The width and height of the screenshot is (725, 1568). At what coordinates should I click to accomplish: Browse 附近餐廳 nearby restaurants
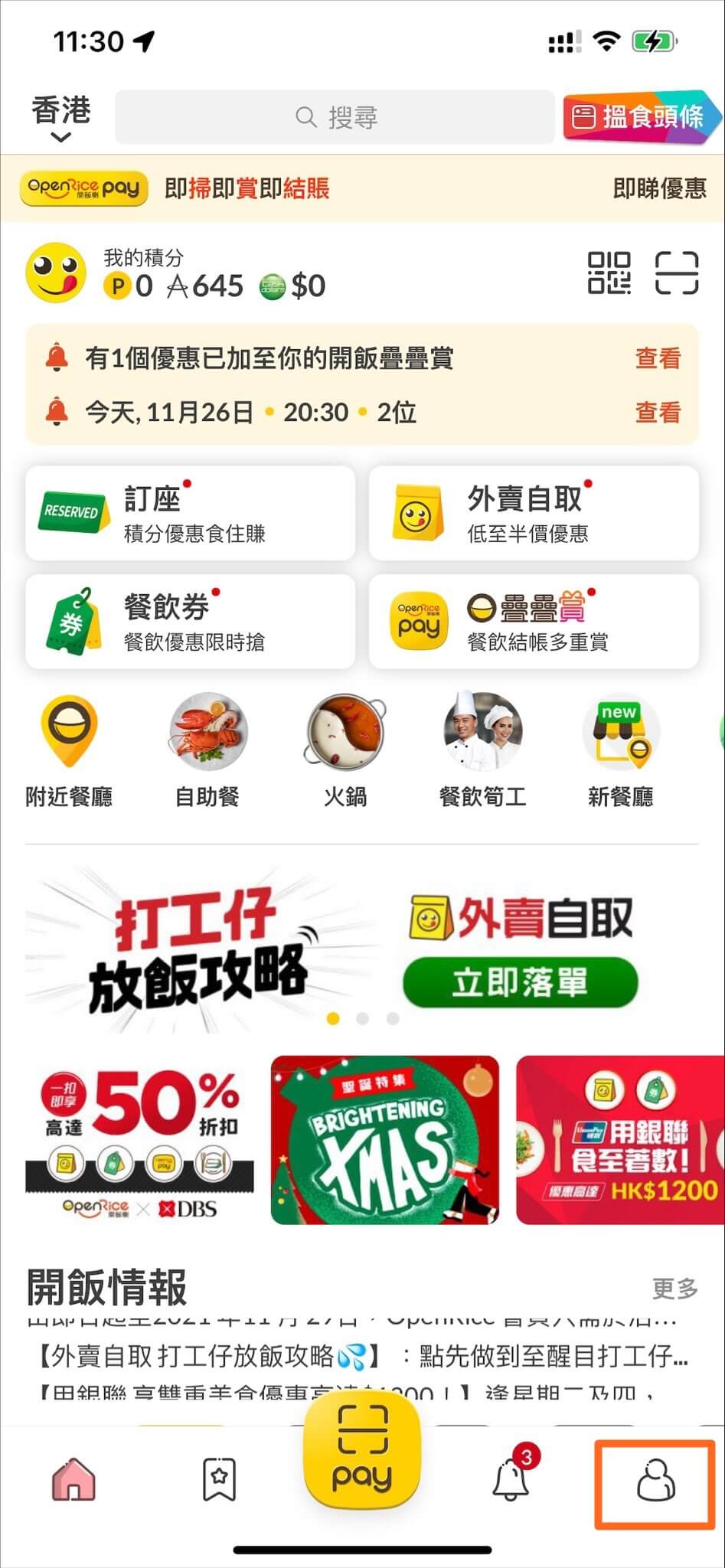pos(69,750)
